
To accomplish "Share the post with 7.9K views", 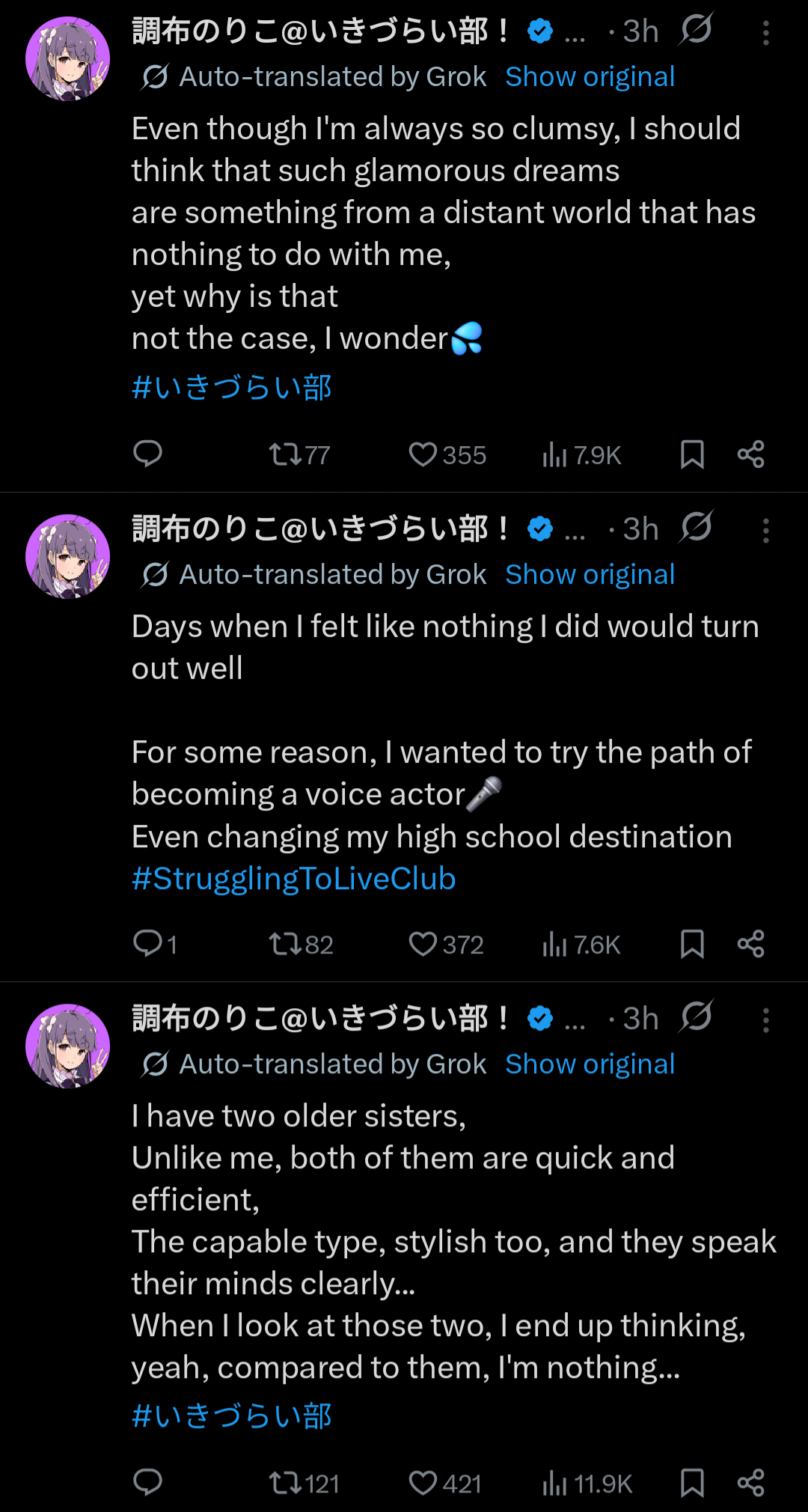I will tap(750, 454).
